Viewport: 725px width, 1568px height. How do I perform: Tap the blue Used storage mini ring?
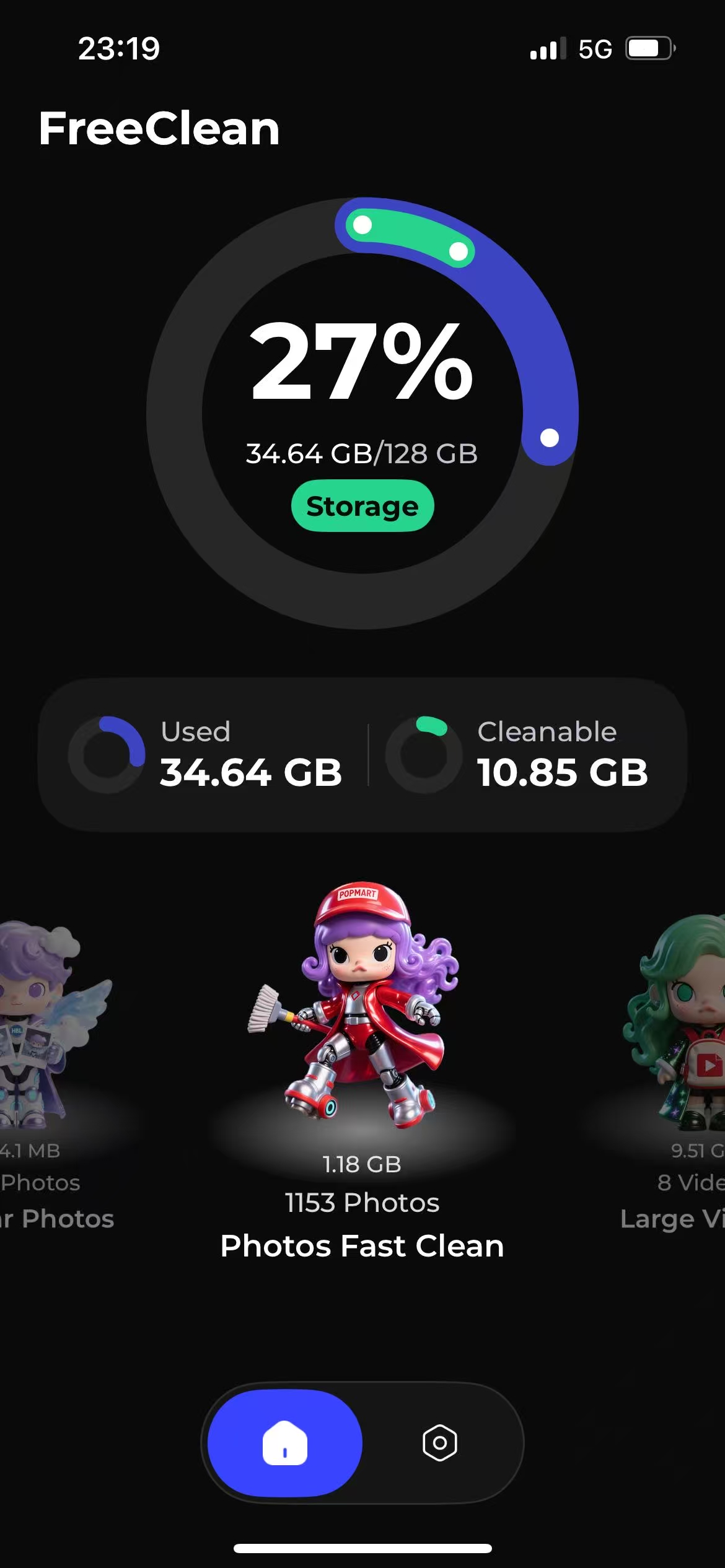tap(107, 754)
